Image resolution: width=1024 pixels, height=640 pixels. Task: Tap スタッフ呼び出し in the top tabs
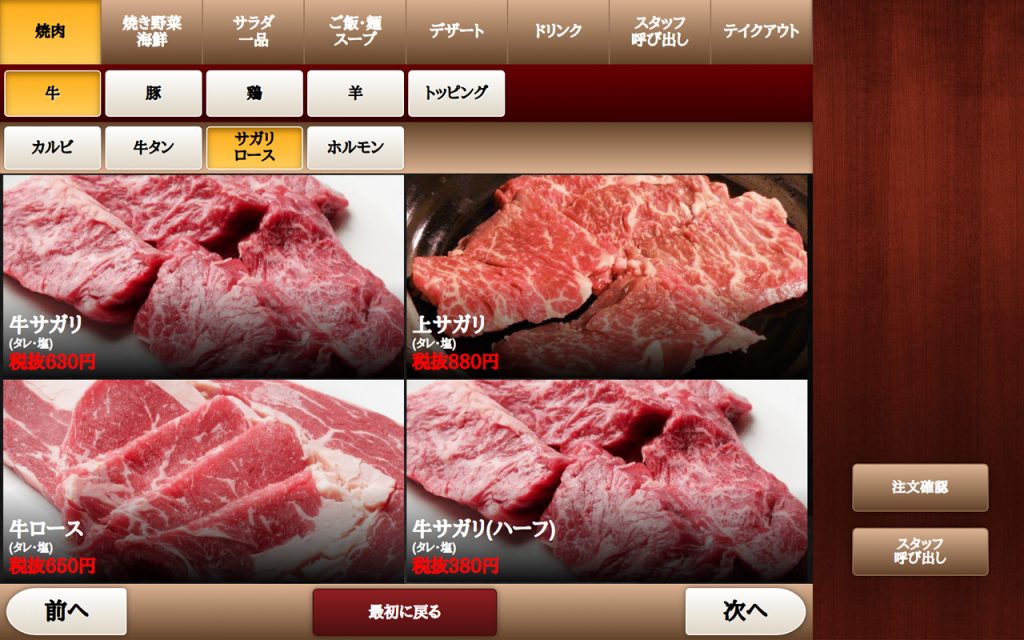660,32
